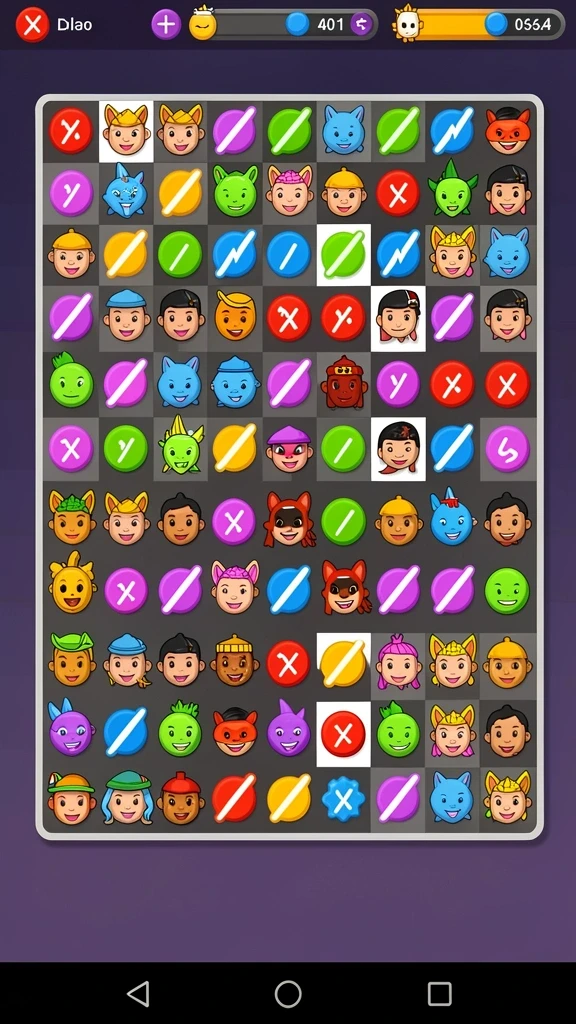
Task: Open recent apps from navigation bar
Action: click(x=440, y=993)
